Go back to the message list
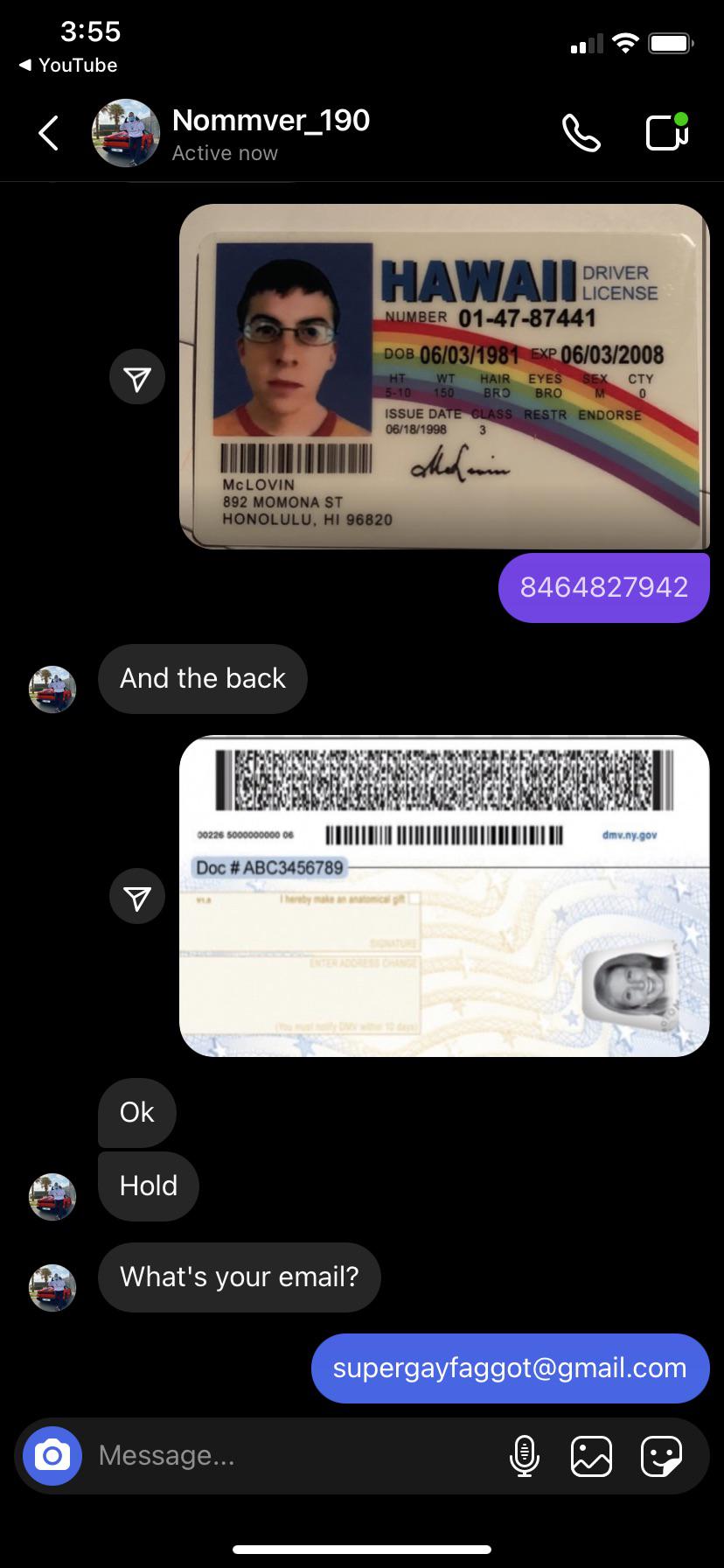 (x=49, y=133)
